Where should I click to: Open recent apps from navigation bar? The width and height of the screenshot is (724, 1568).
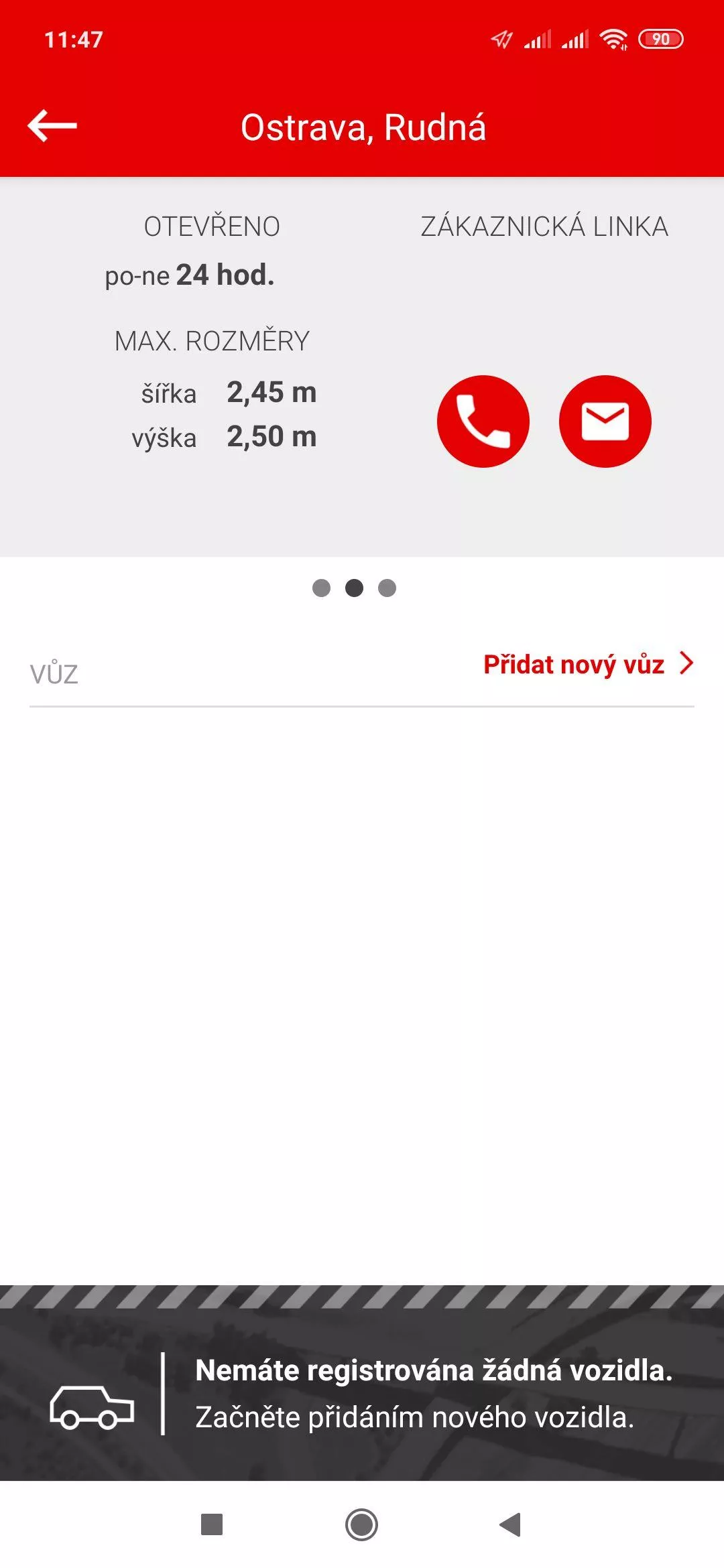(212, 1524)
